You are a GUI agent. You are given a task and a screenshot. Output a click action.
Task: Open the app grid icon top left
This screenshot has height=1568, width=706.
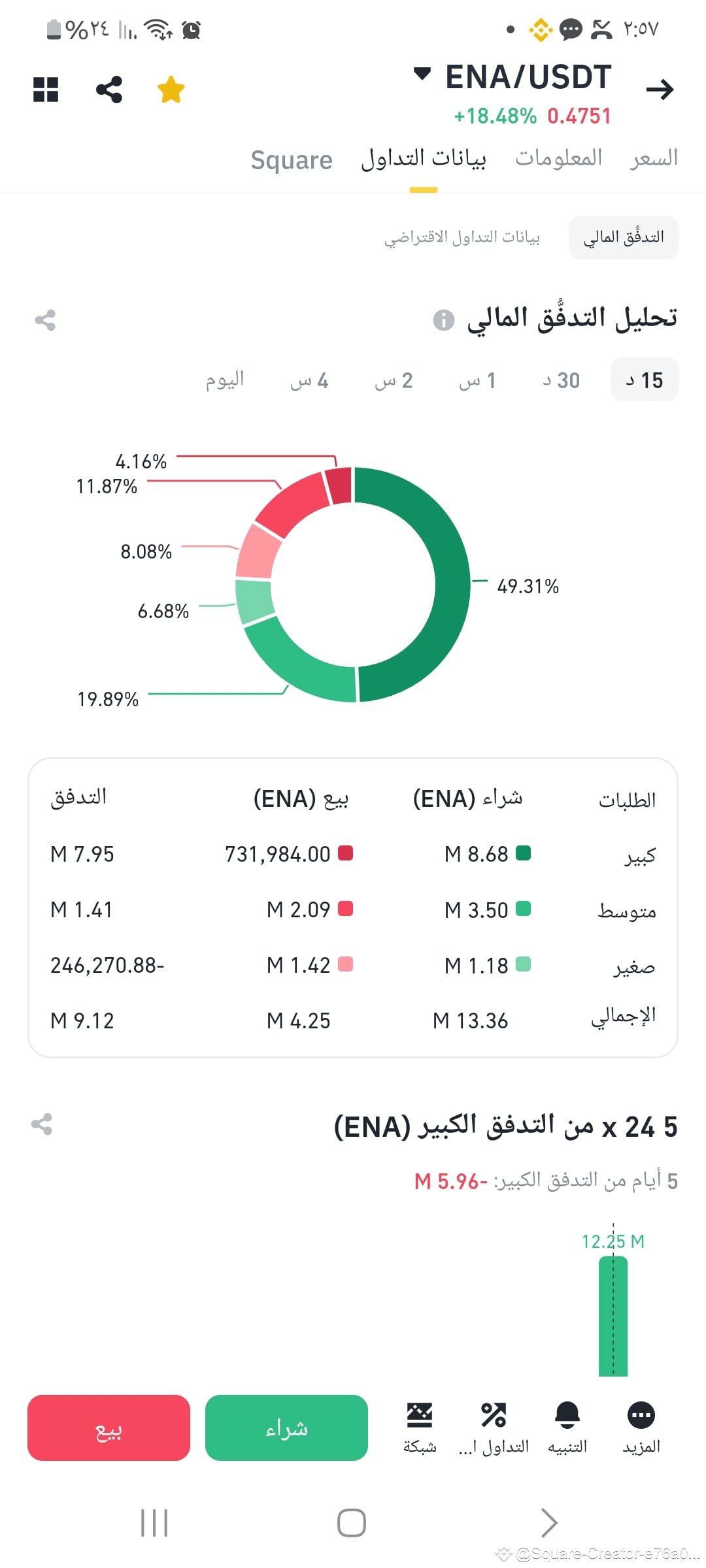pos(45,91)
